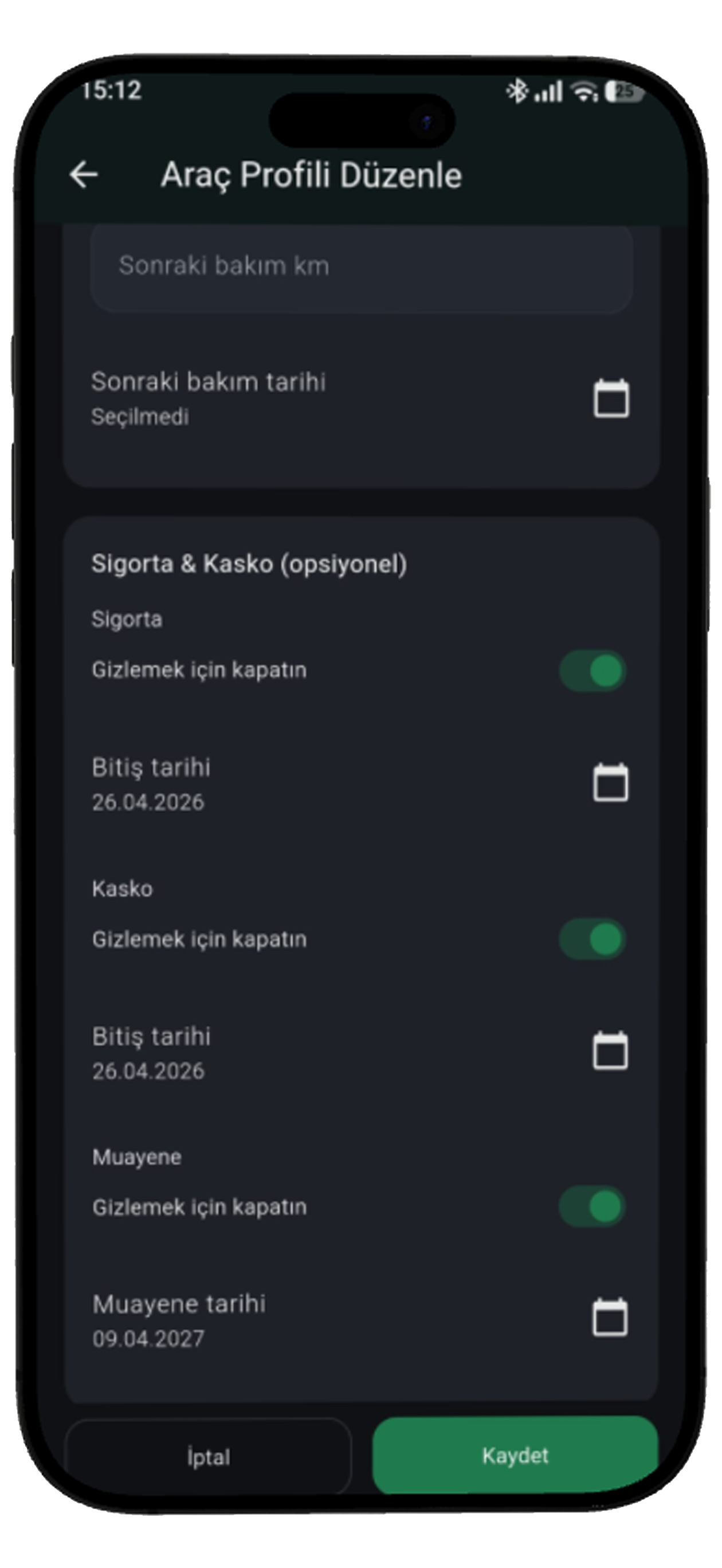The height and width of the screenshot is (1568, 722).
Task: Open the Sigorta Bitiş tarihi calendar icon
Action: point(612,785)
